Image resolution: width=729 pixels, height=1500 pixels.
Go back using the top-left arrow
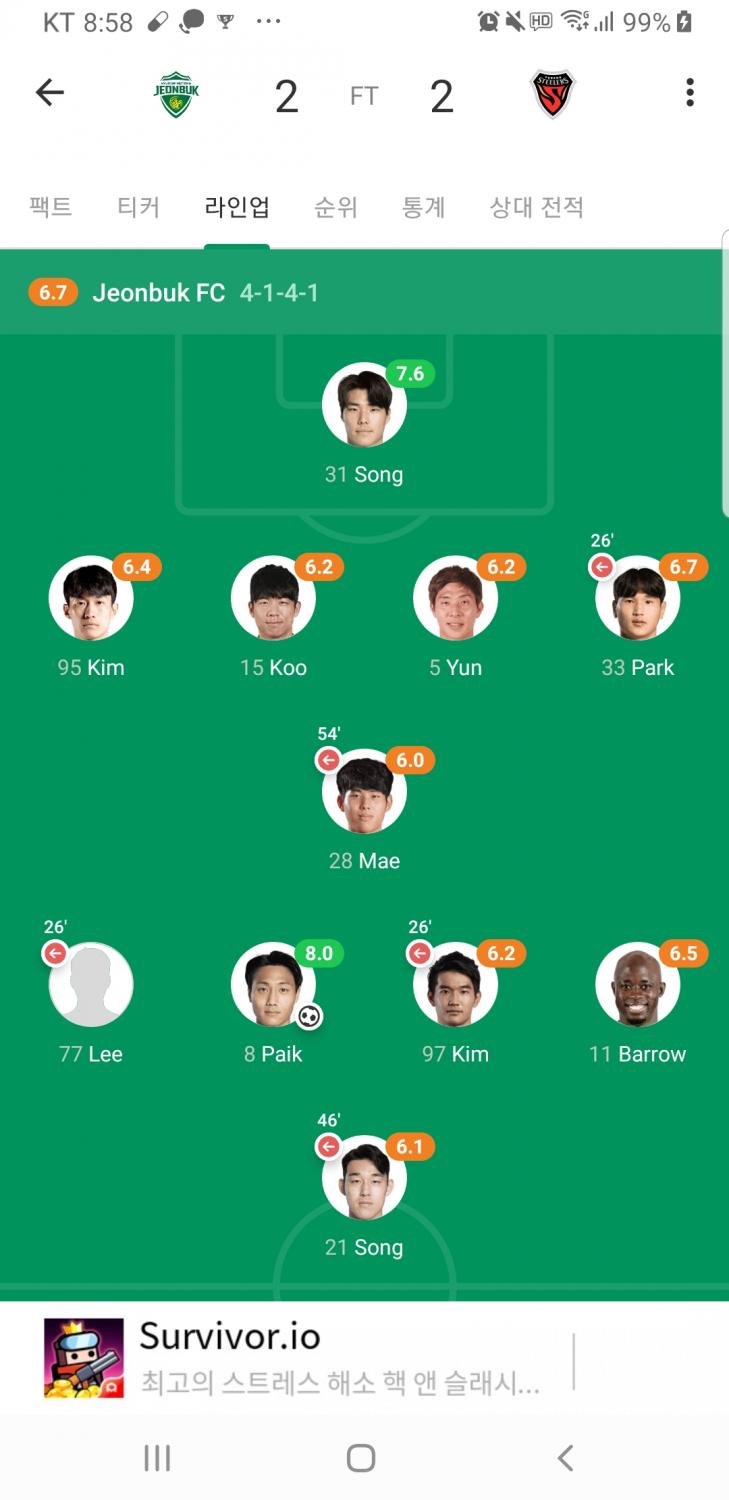49,94
